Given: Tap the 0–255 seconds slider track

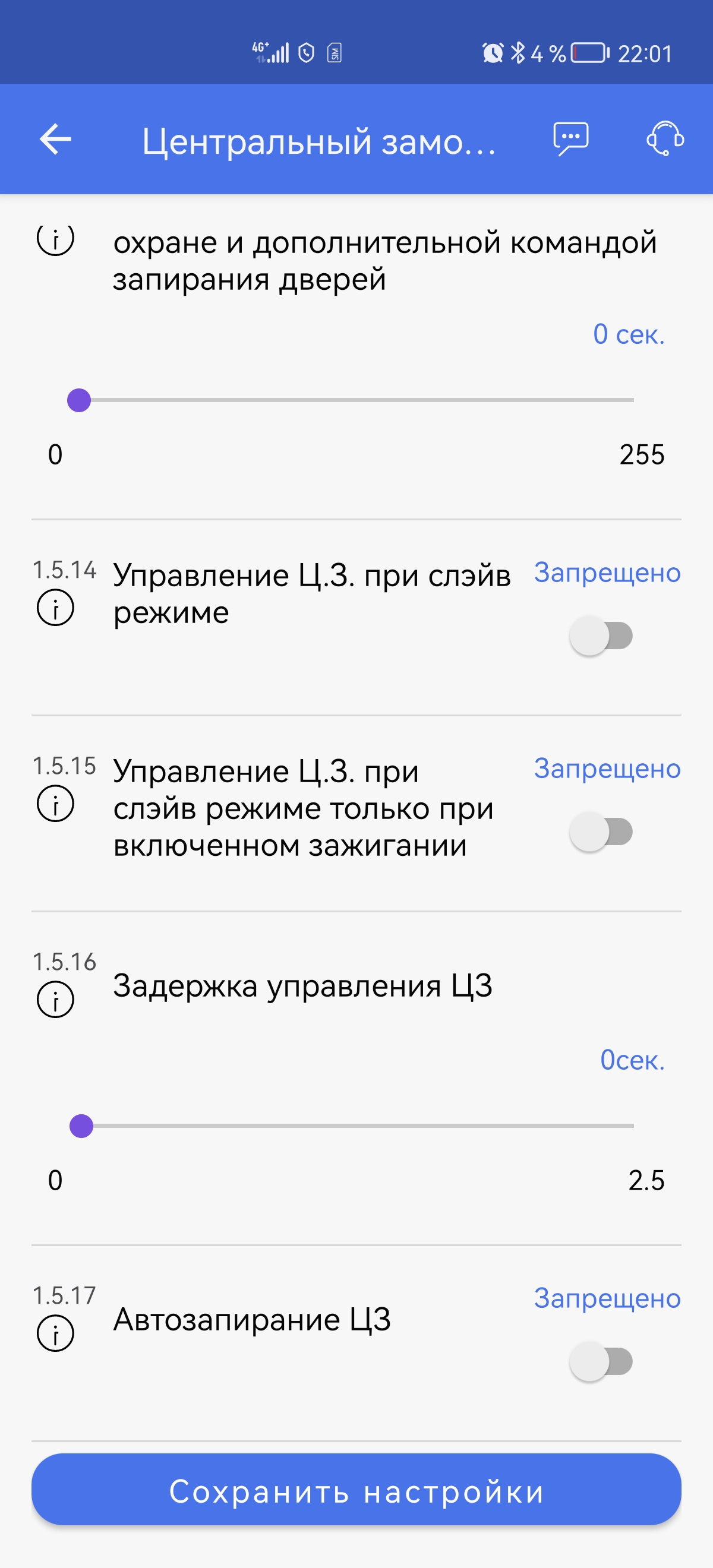Looking at the screenshot, I should pos(356,400).
